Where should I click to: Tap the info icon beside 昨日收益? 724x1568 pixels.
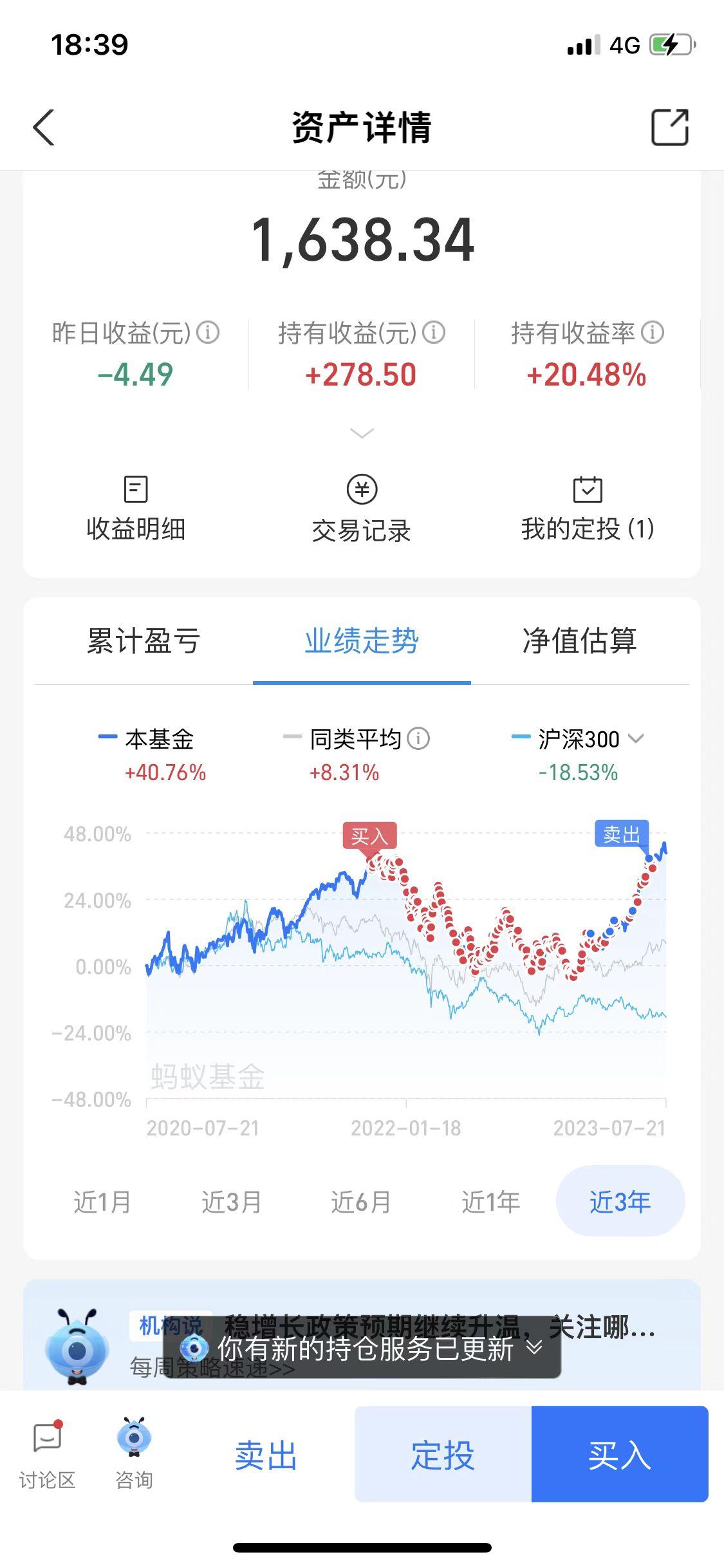click(x=208, y=333)
